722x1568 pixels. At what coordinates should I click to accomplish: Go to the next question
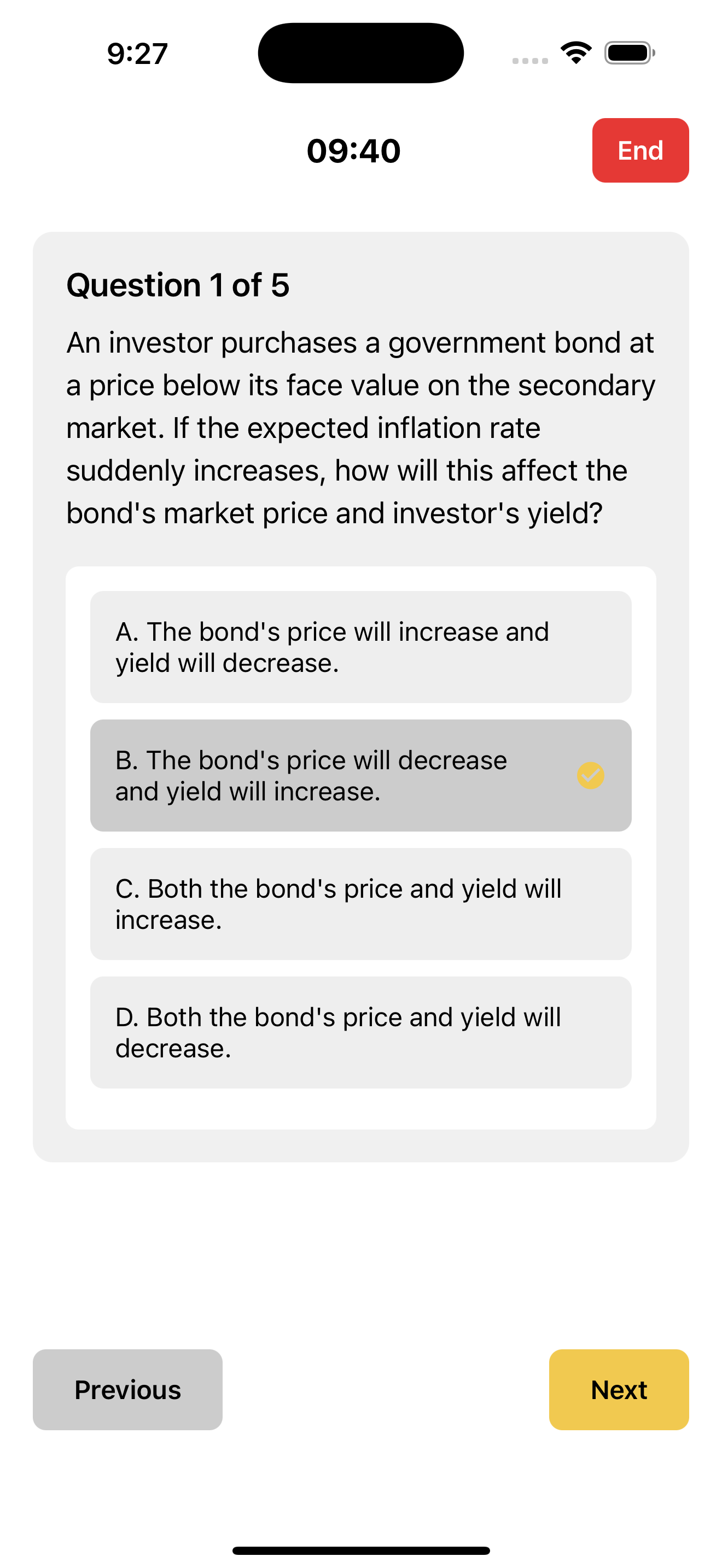[618, 1389]
